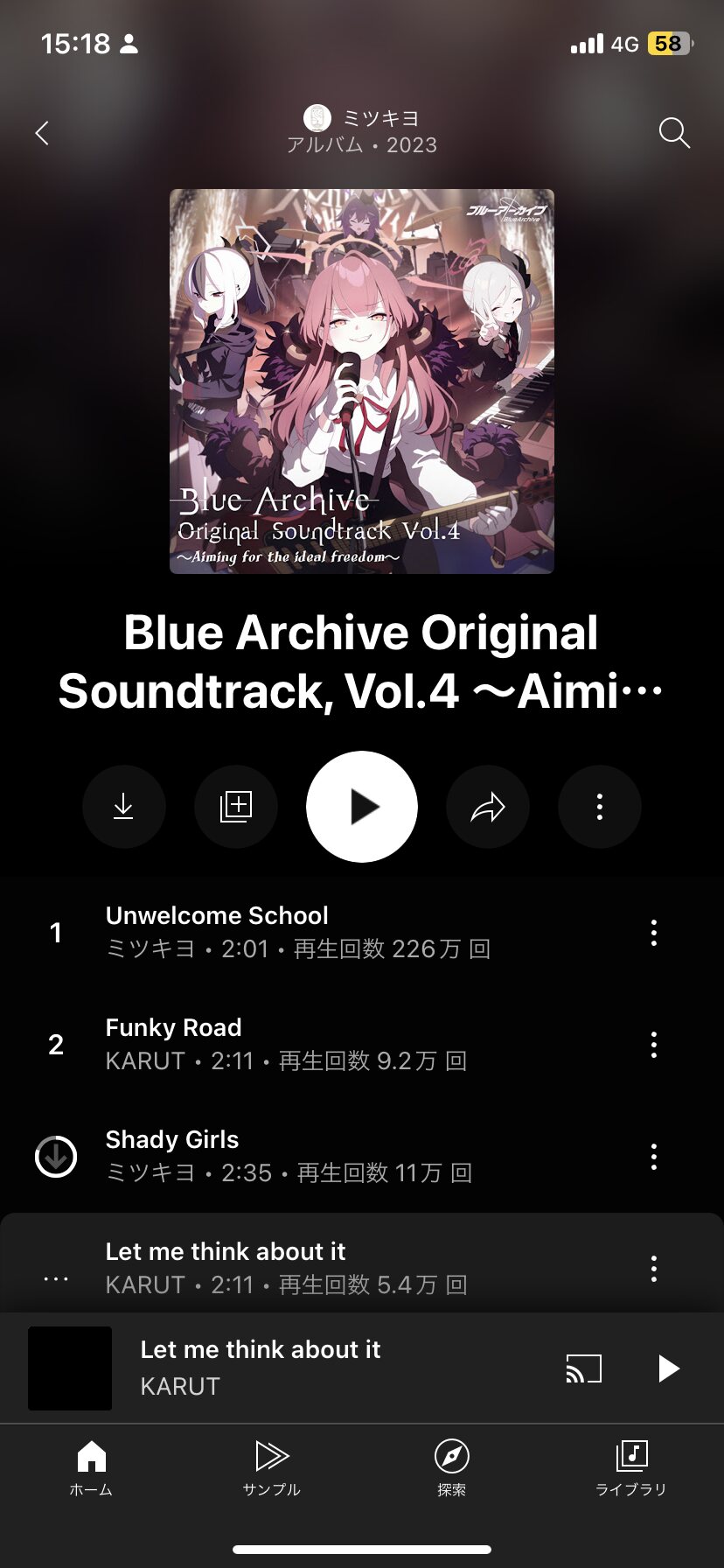
Task: Download the album
Action: [x=124, y=807]
